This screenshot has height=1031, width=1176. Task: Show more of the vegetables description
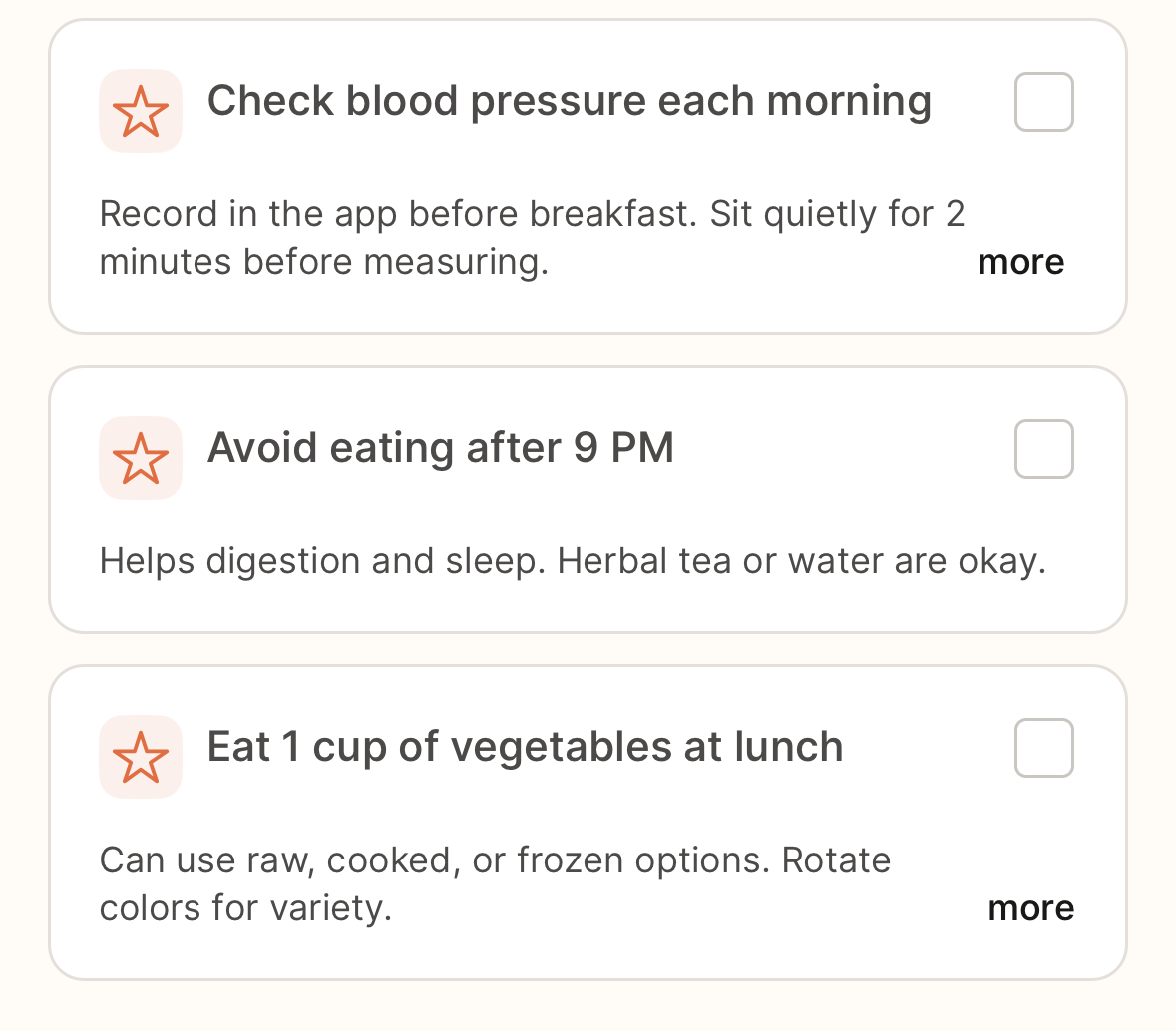[1030, 908]
